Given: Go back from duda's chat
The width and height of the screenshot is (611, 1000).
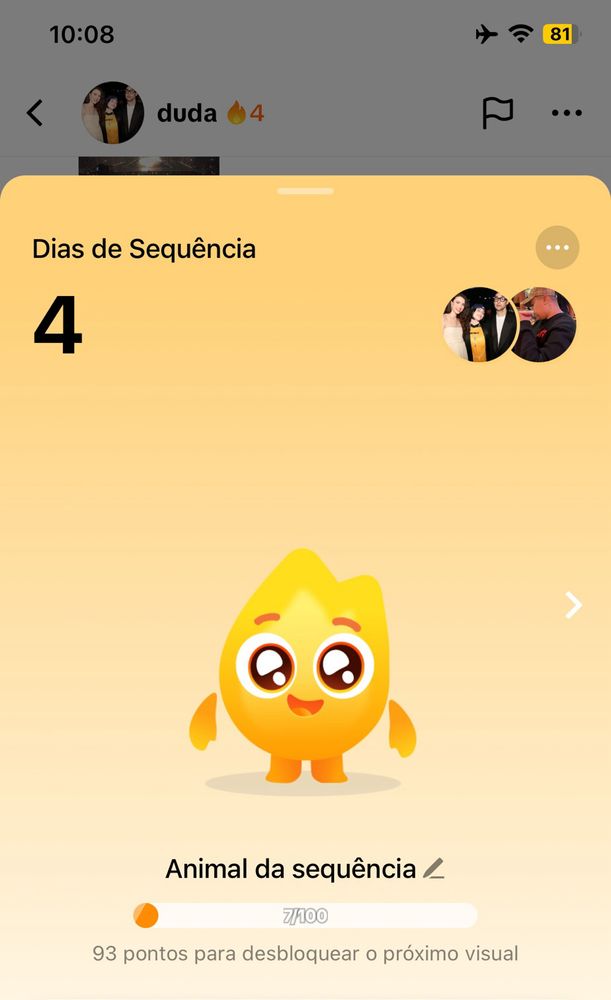Looking at the screenshot, I should (x=35, y=113).
